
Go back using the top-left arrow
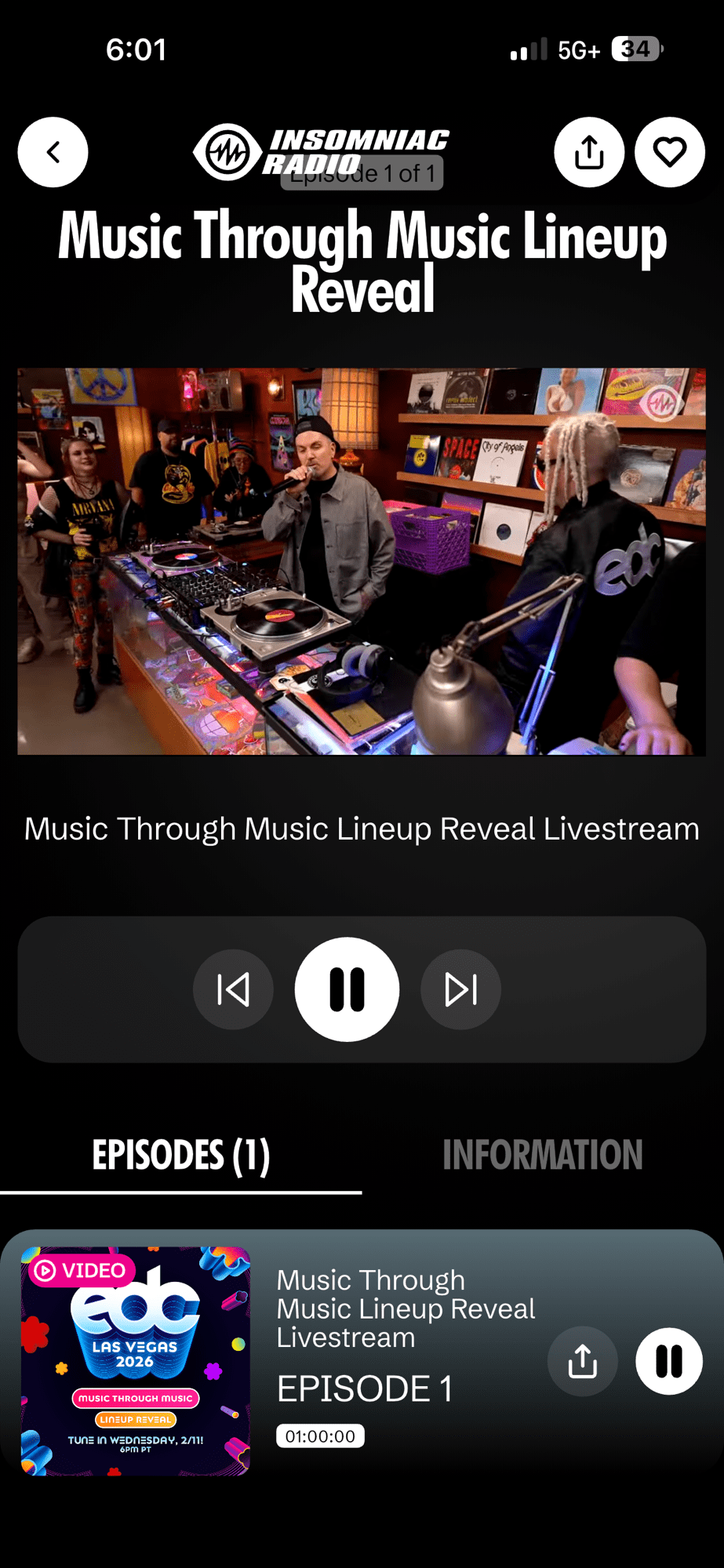click(x=53, y=152)
